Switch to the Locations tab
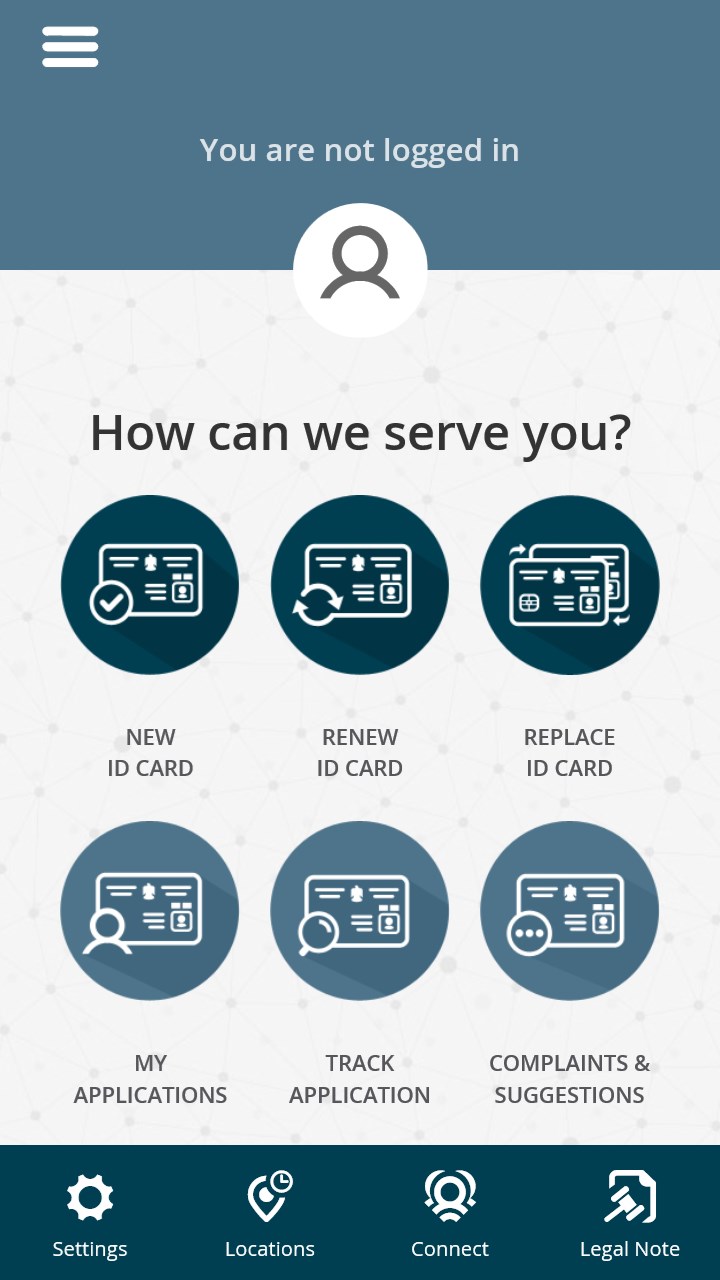The image size is (720, 1280). click(x=270, y=1213)
